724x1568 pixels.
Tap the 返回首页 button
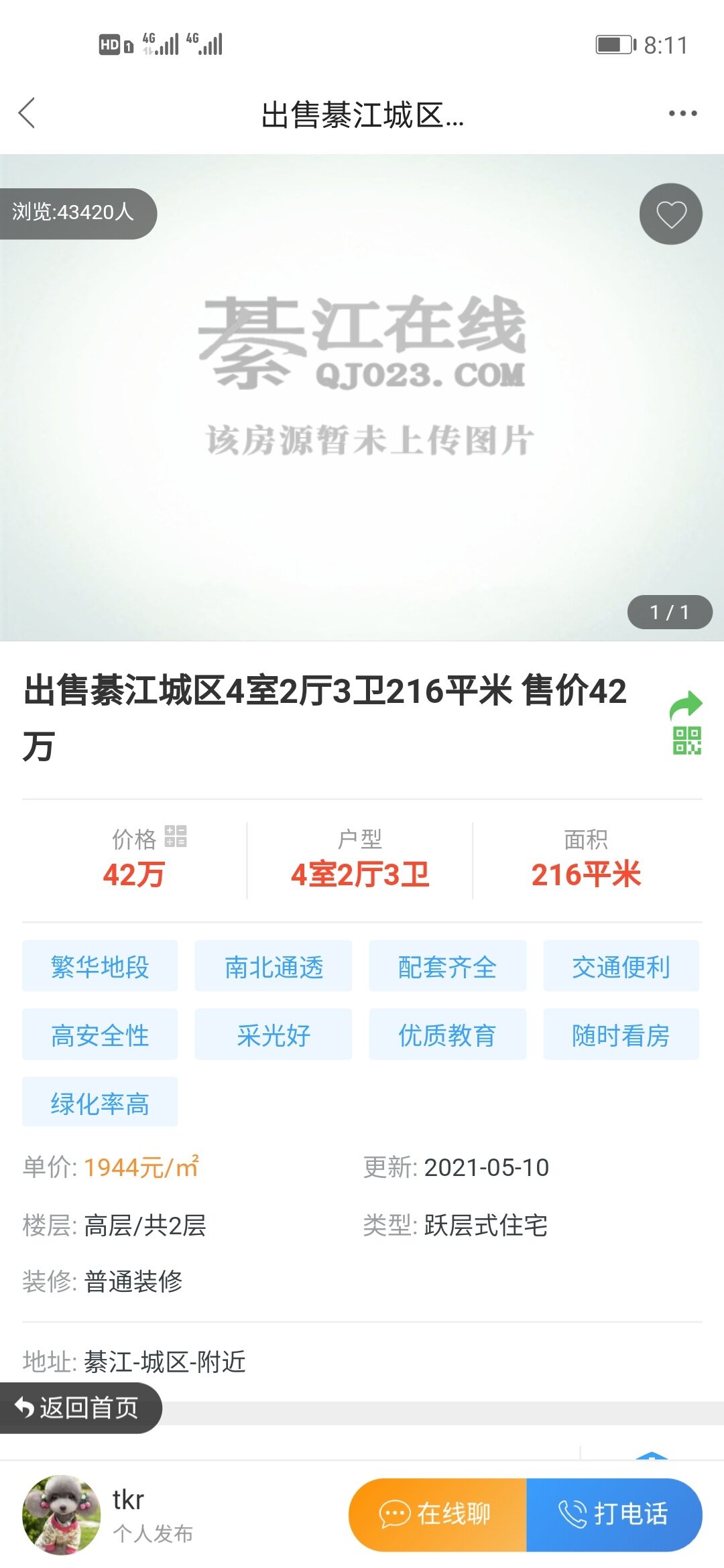pos(79,1408)
